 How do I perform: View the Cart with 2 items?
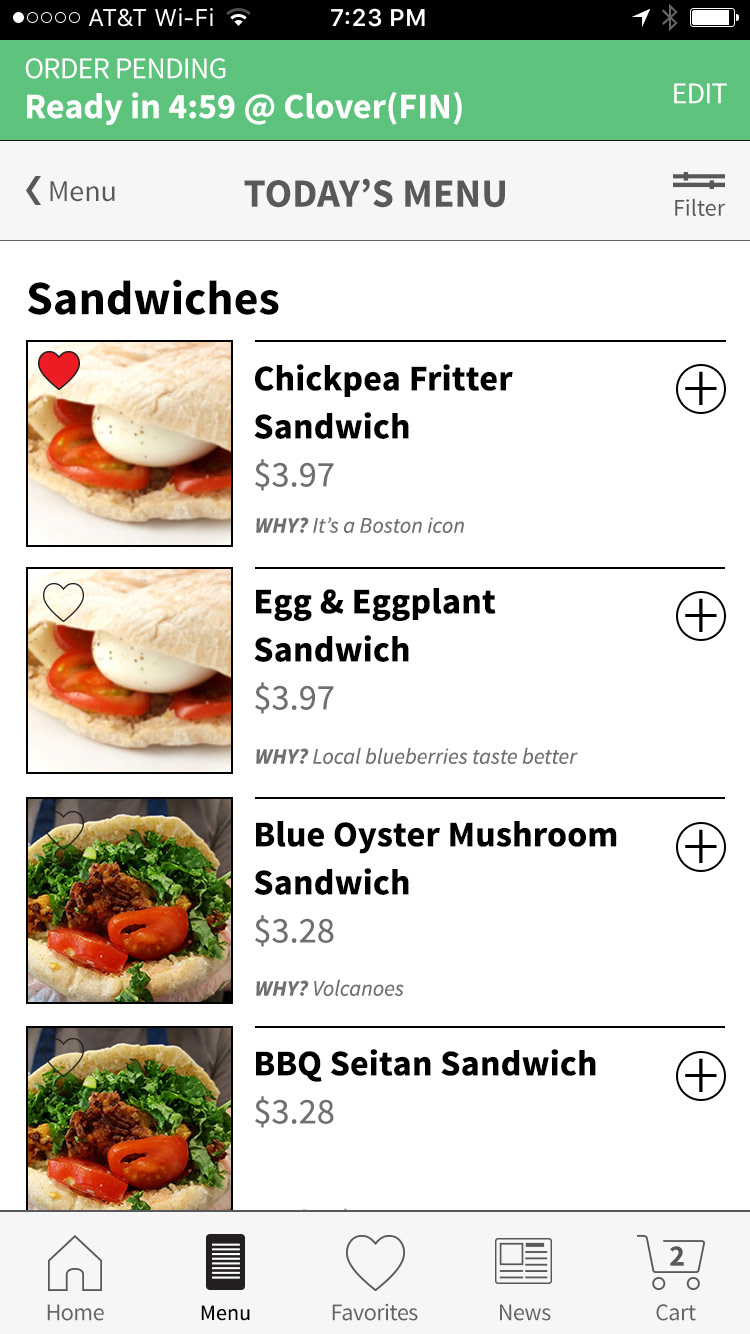(x=675, y=1278)
